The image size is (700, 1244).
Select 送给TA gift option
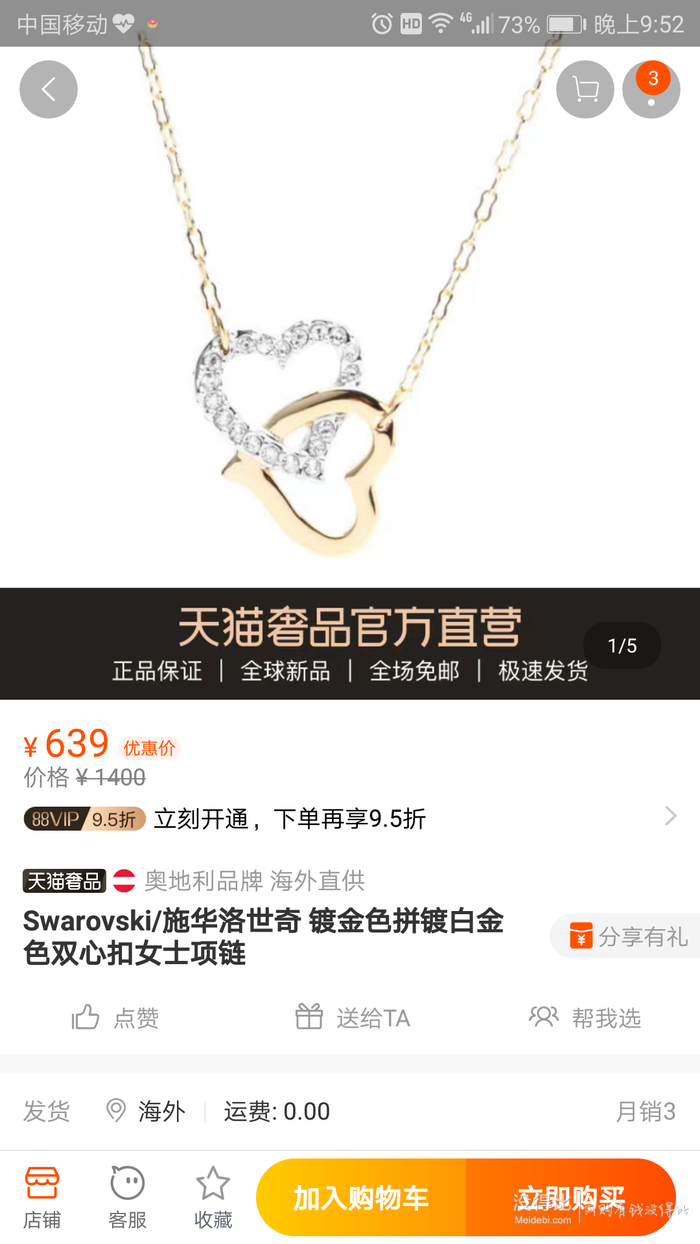(x=353, y=1018)
